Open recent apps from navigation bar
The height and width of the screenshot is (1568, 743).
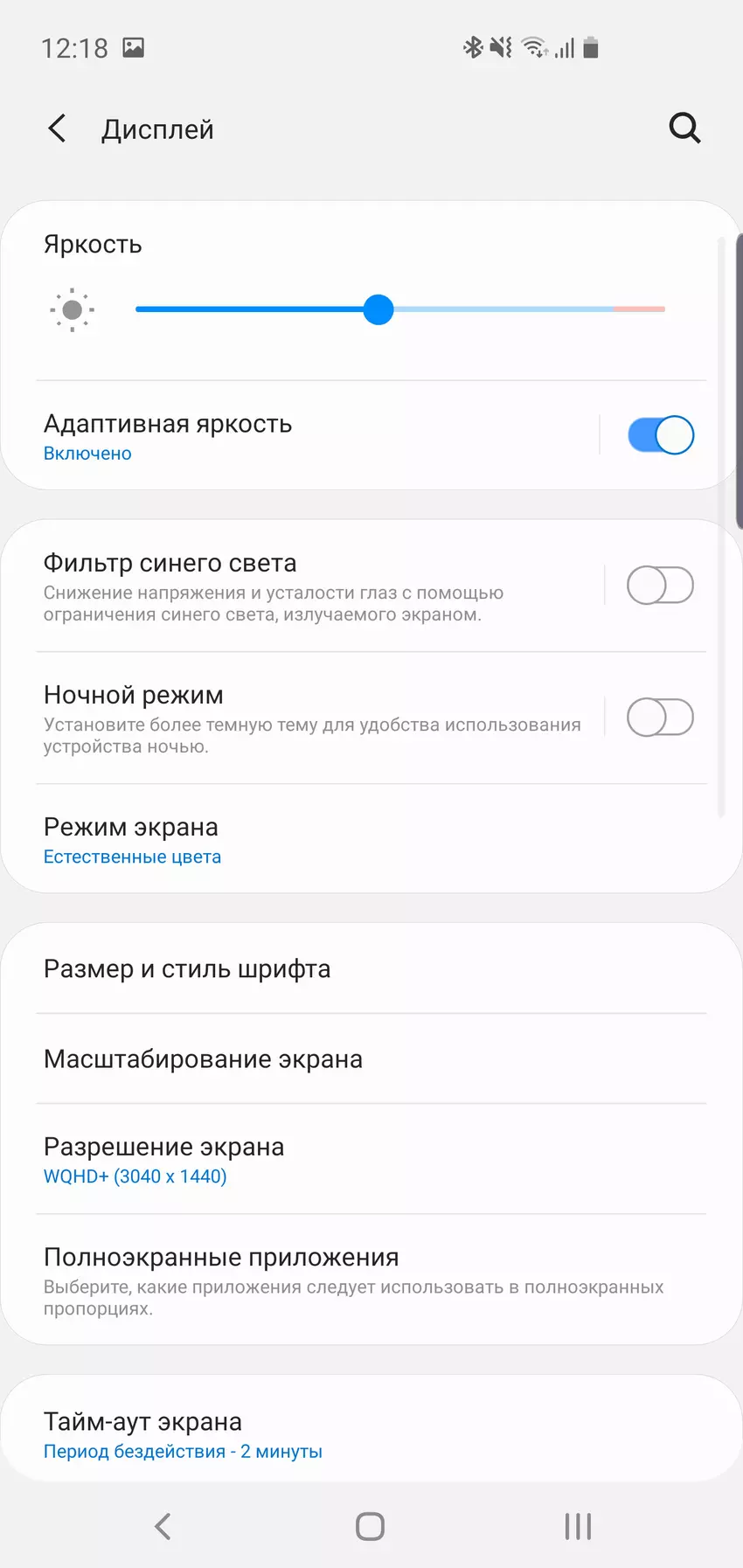[578, 1527]
